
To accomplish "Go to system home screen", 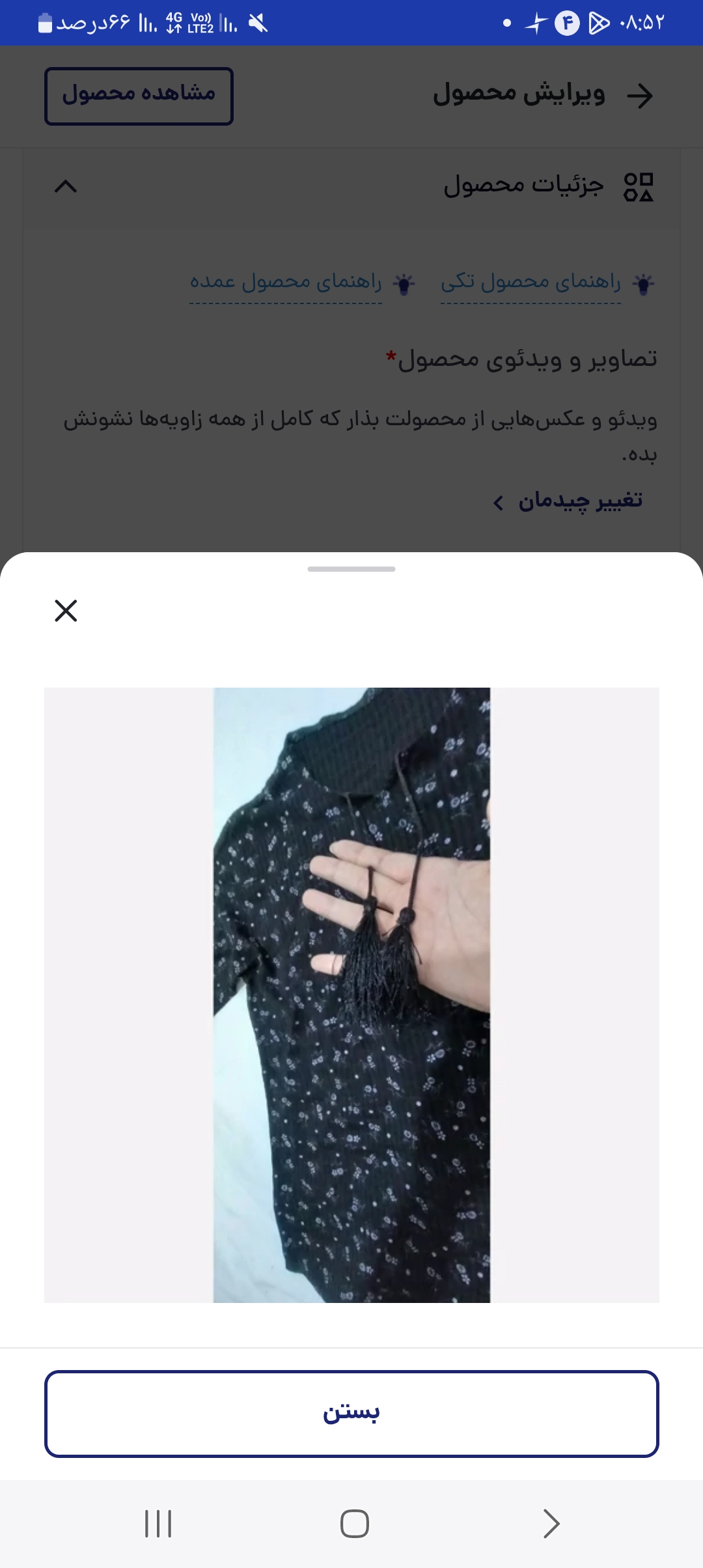I will pyautogui.click(x=354, y=1524).
